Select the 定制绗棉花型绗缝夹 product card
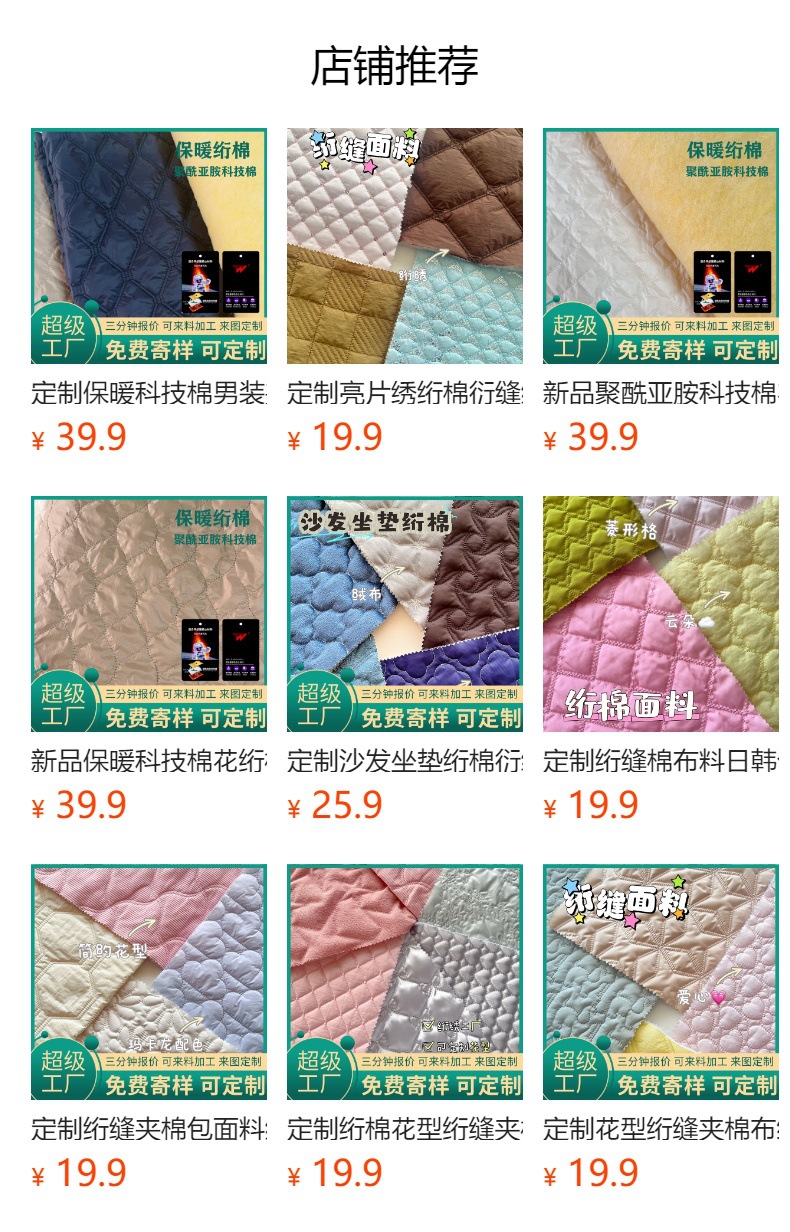The height and width of the screenshot is (1232, 790). [x=404, y=982]
